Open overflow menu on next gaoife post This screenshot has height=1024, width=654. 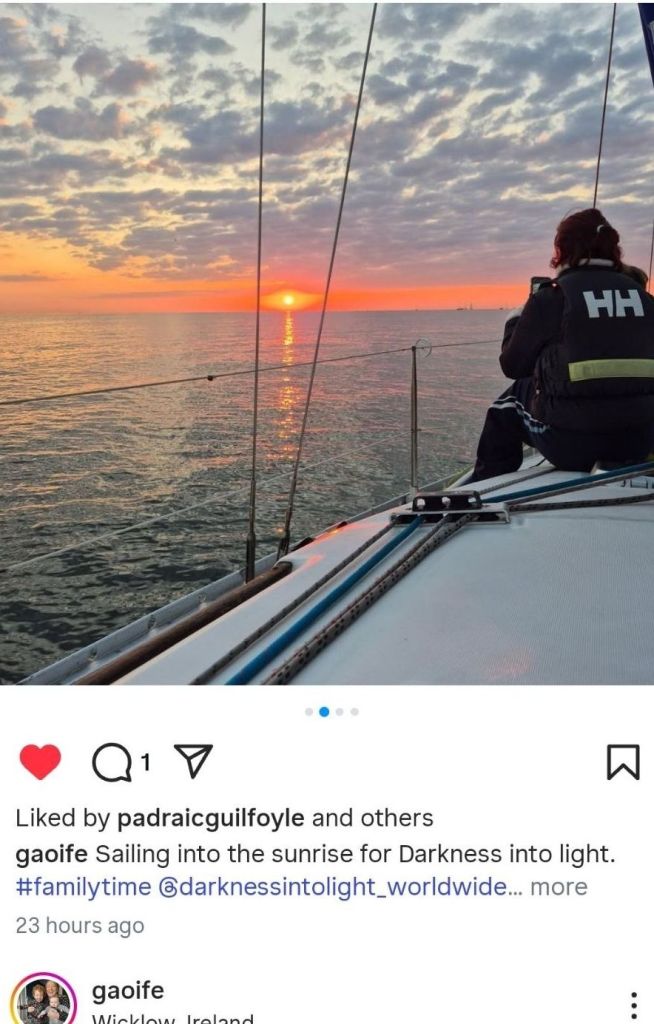point(633,1004)
